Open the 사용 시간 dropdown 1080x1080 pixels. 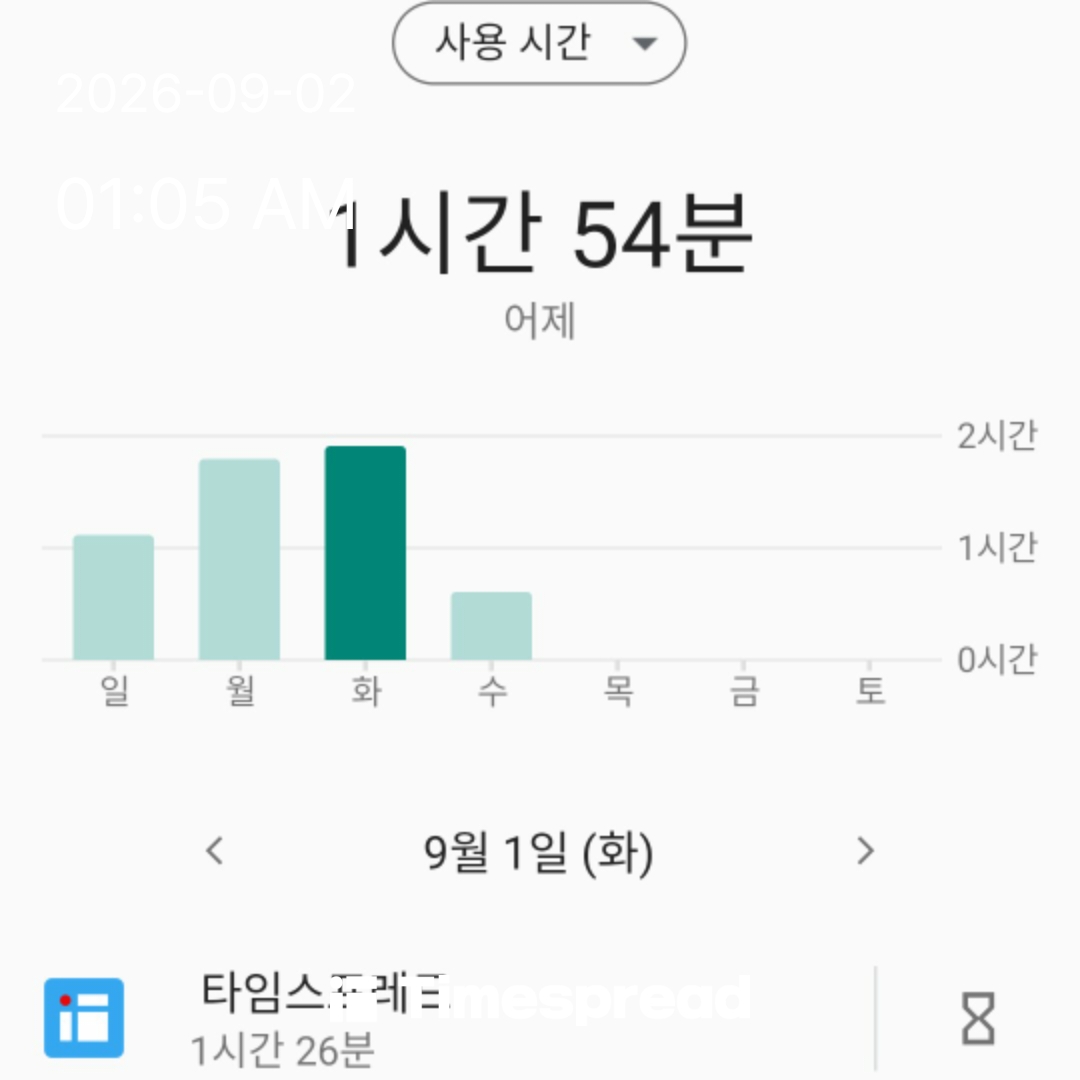[539, 43]
